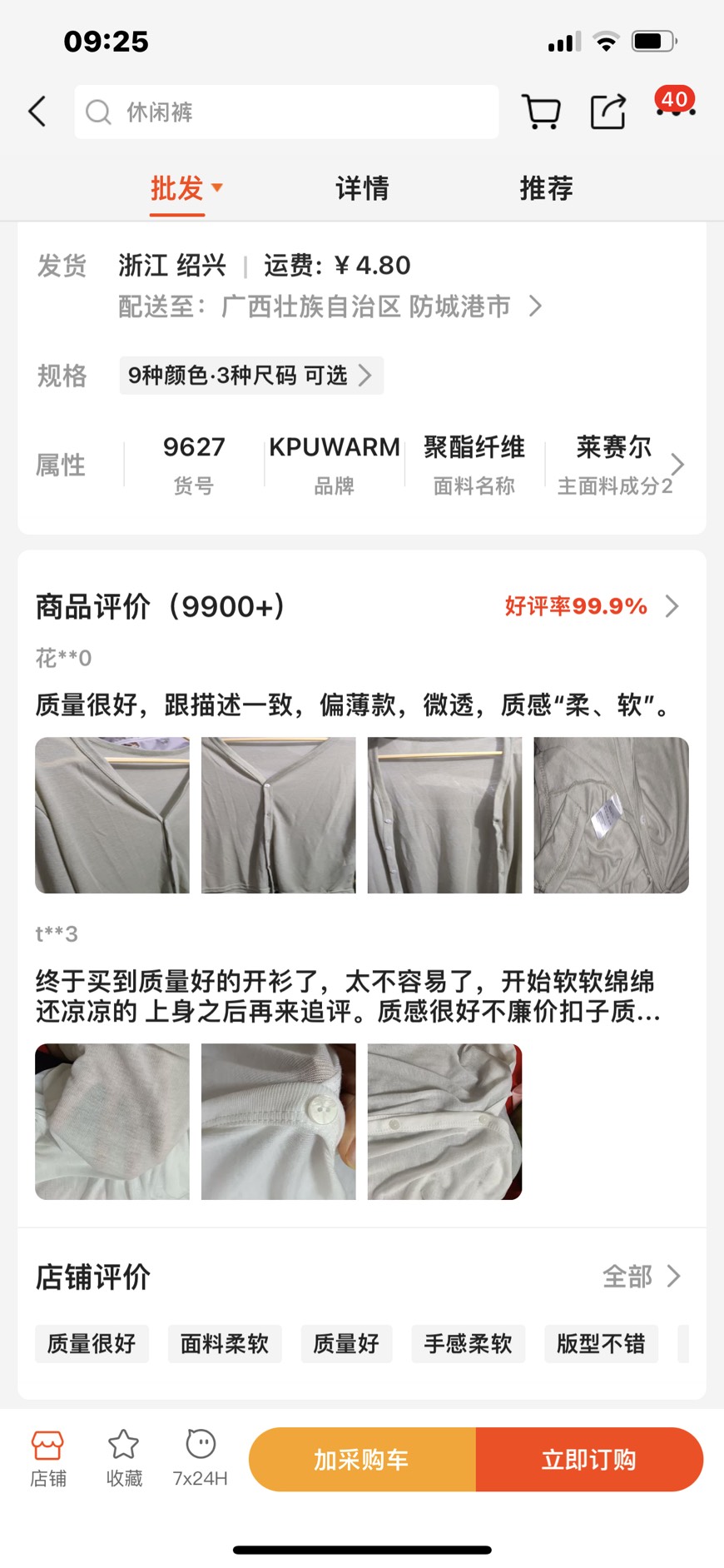Add item to 收藏 favorites

(124, 1459)
